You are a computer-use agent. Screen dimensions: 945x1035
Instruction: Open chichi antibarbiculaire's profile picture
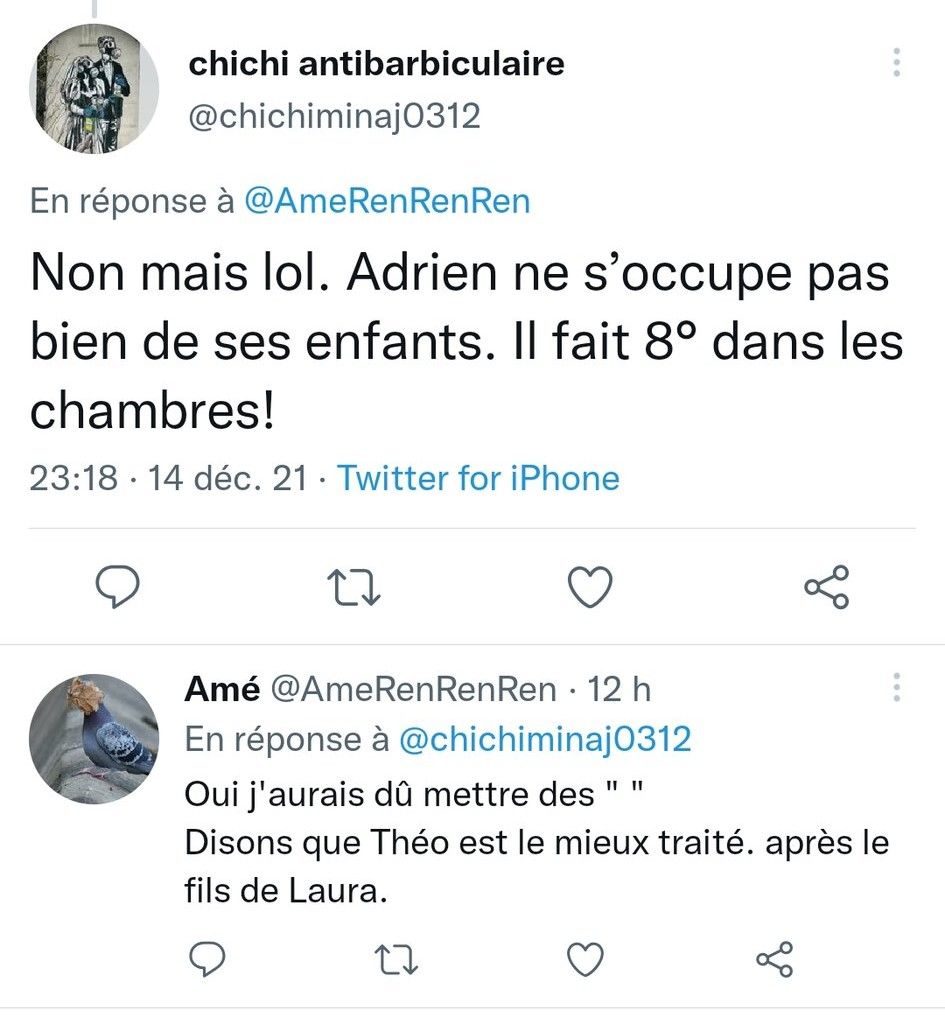tap(95, 89)
